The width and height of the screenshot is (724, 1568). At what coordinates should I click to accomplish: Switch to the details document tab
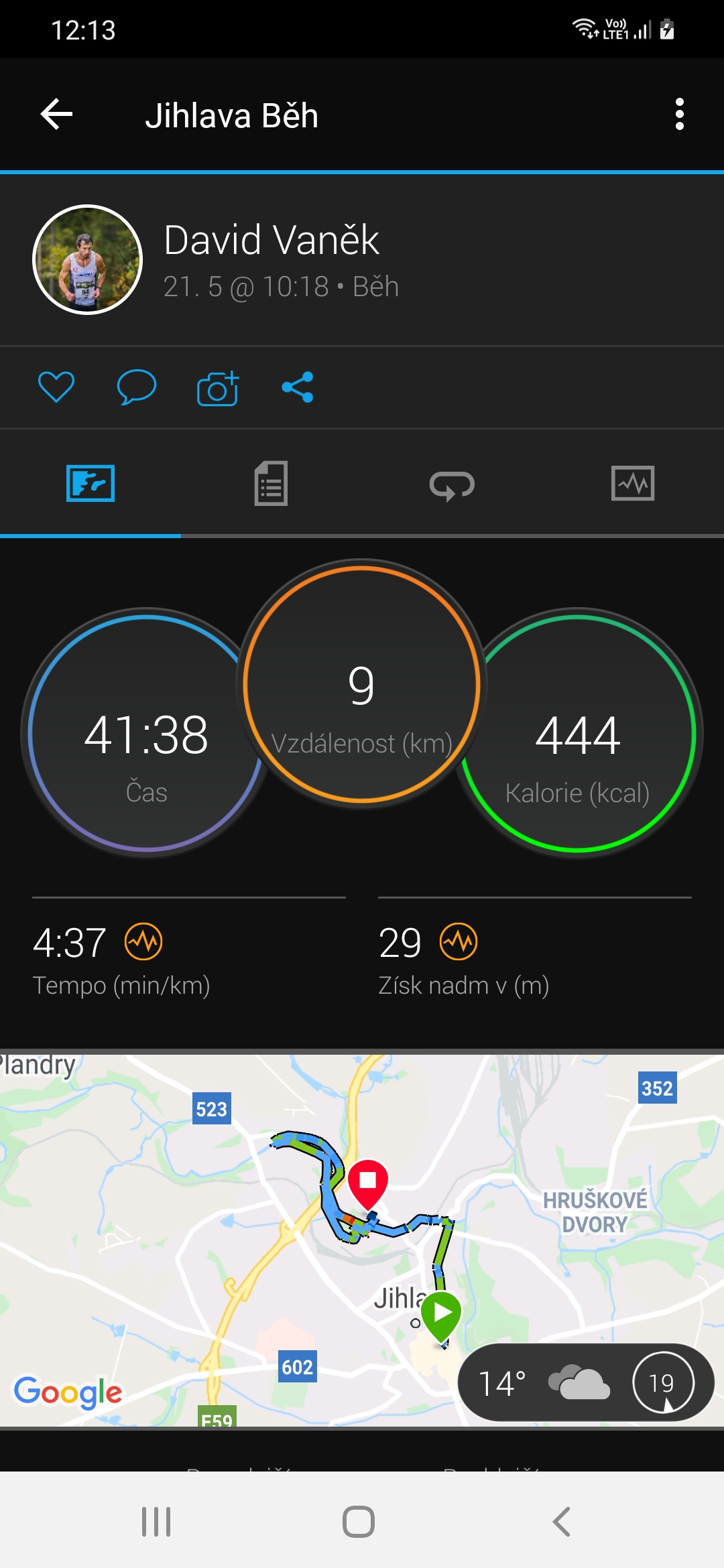(x=271, y=483)
